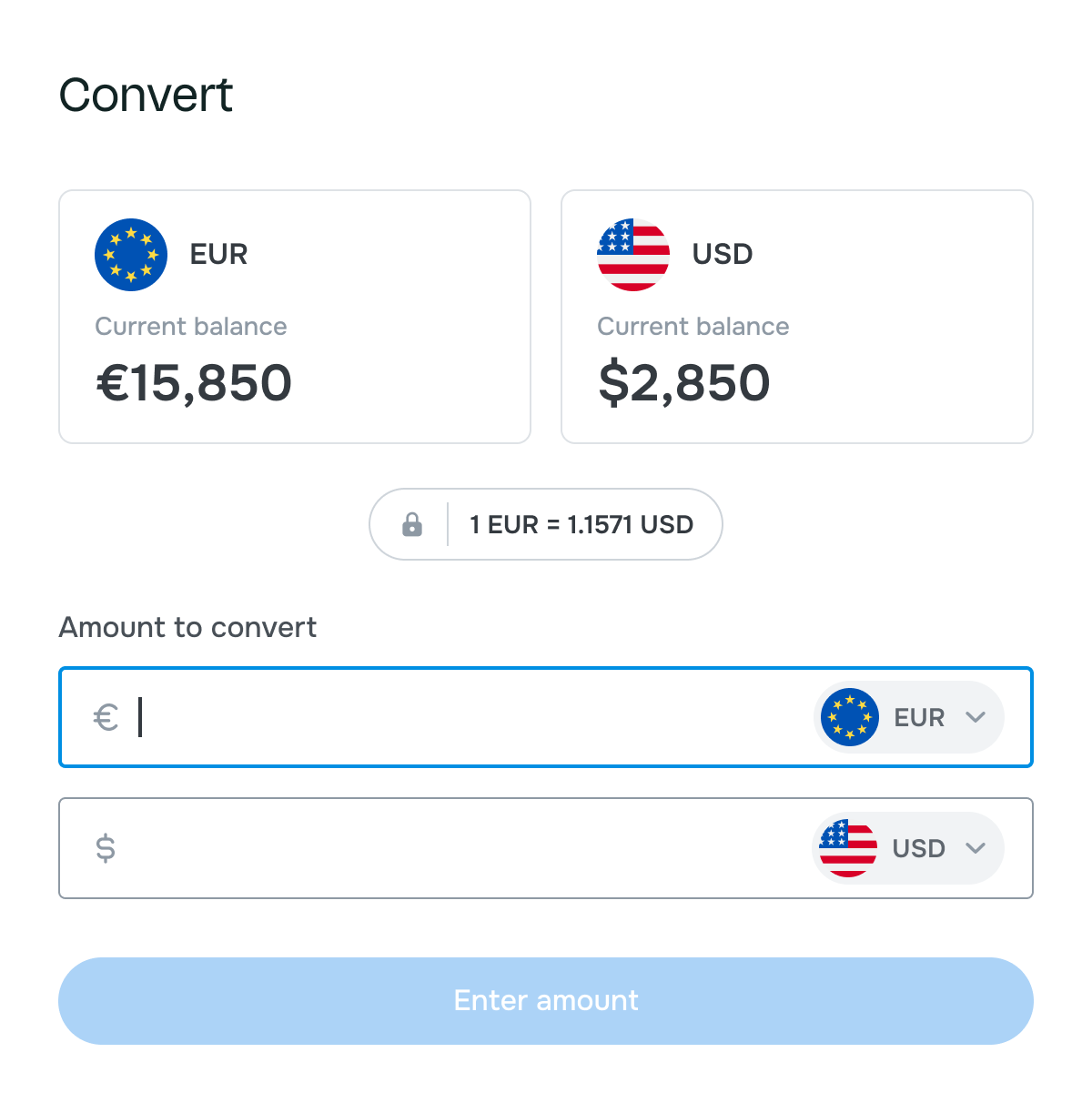Click the €15,850 balance amount
Viewport: 1092px width, 1103px height.
pyautogui.click(x=194, y=382)
